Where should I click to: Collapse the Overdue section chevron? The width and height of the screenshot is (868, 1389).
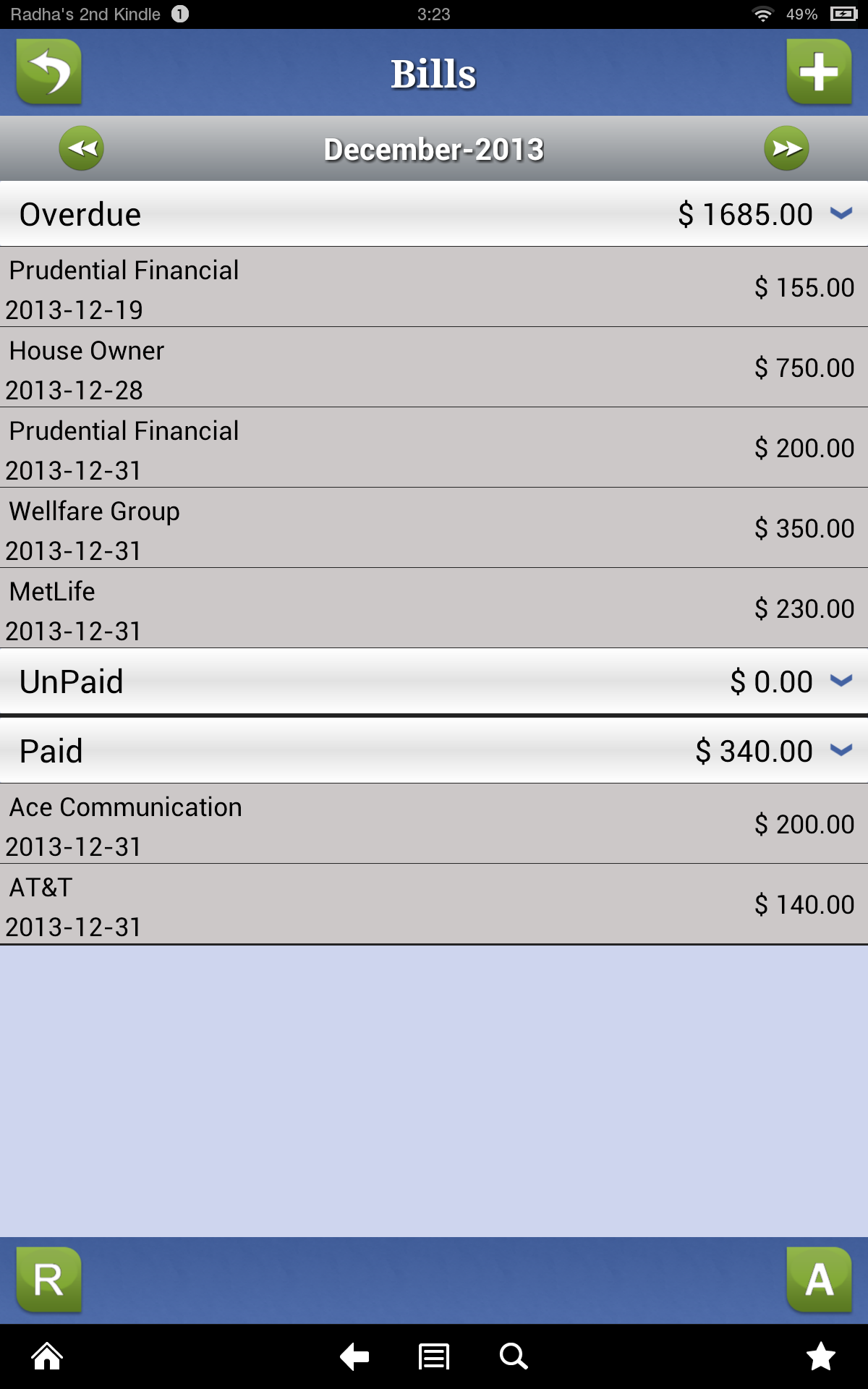pyautogui.click(x=841, y=214)
